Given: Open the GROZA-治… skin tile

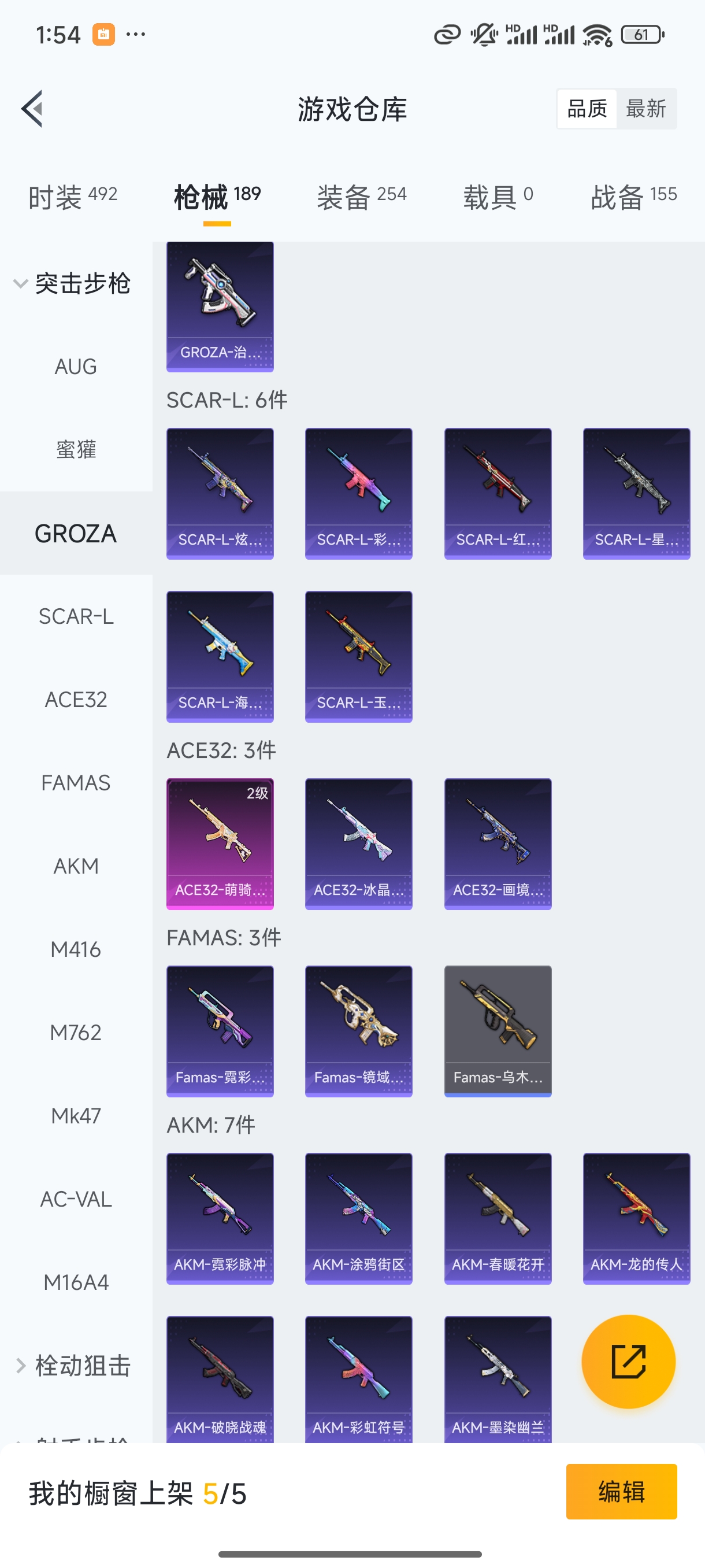Looking at the screenshot, I should click(220, 306).
